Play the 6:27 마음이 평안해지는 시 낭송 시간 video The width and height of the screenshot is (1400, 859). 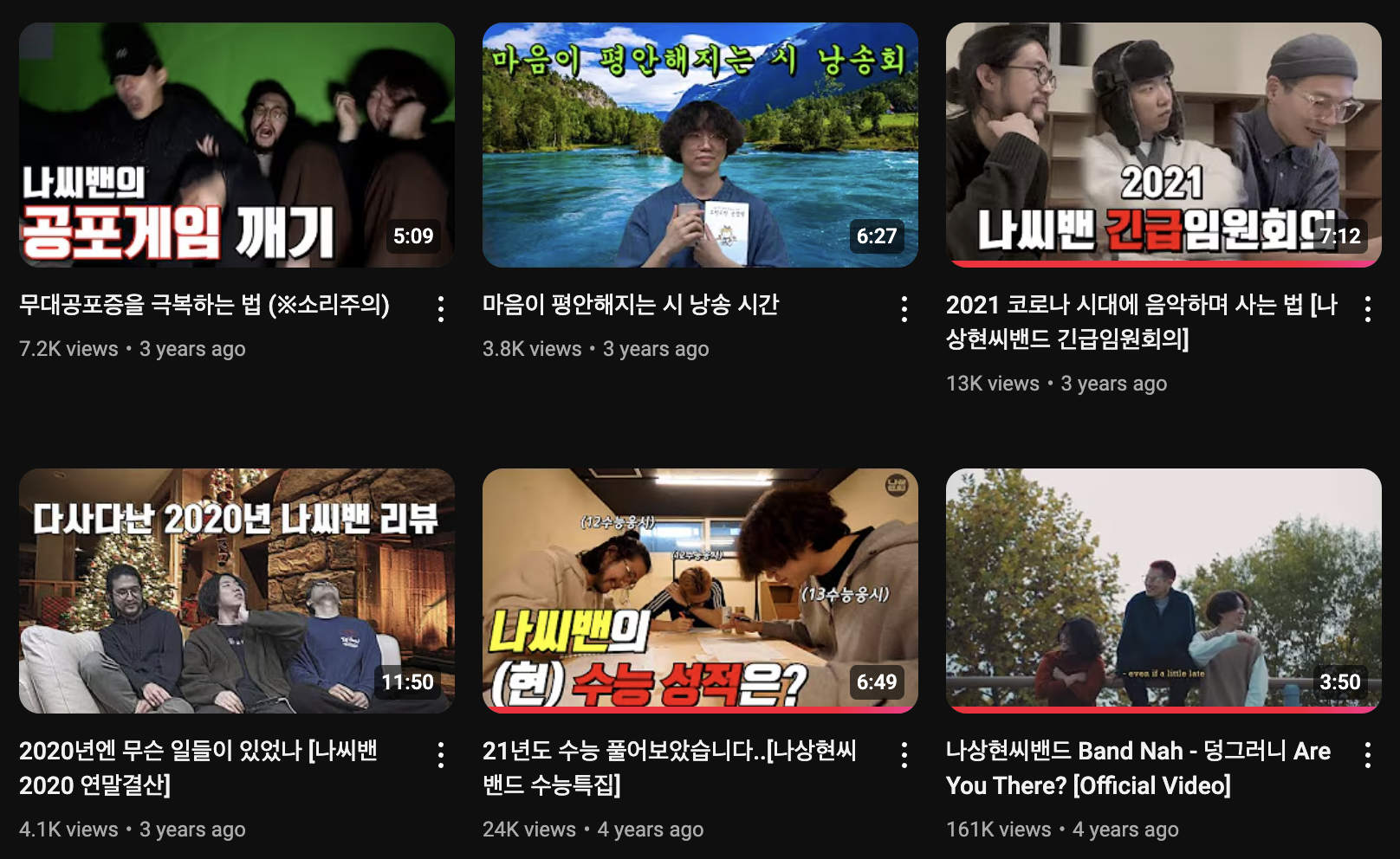click(x=700, y=145)
